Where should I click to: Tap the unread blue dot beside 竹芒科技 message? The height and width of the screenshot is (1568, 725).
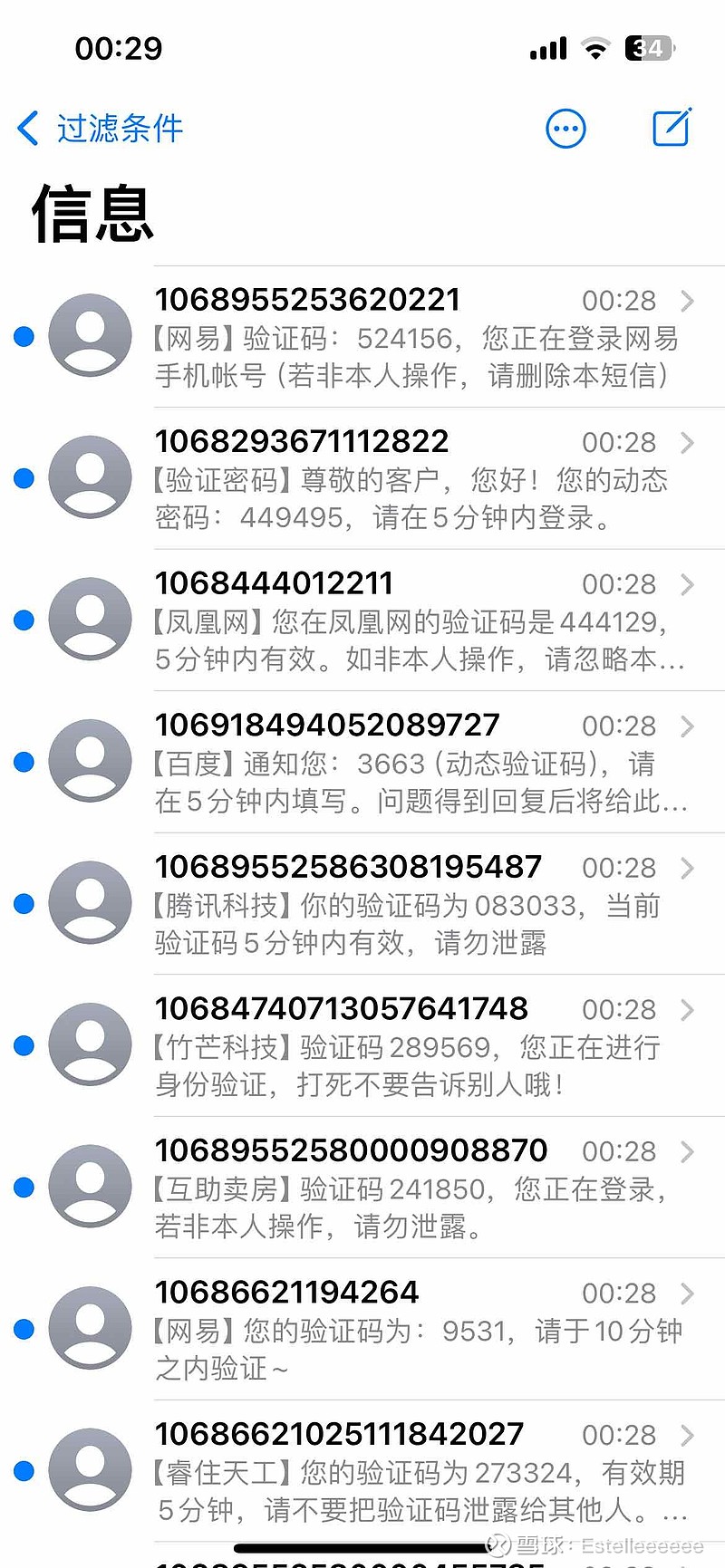pos(23,1044)
